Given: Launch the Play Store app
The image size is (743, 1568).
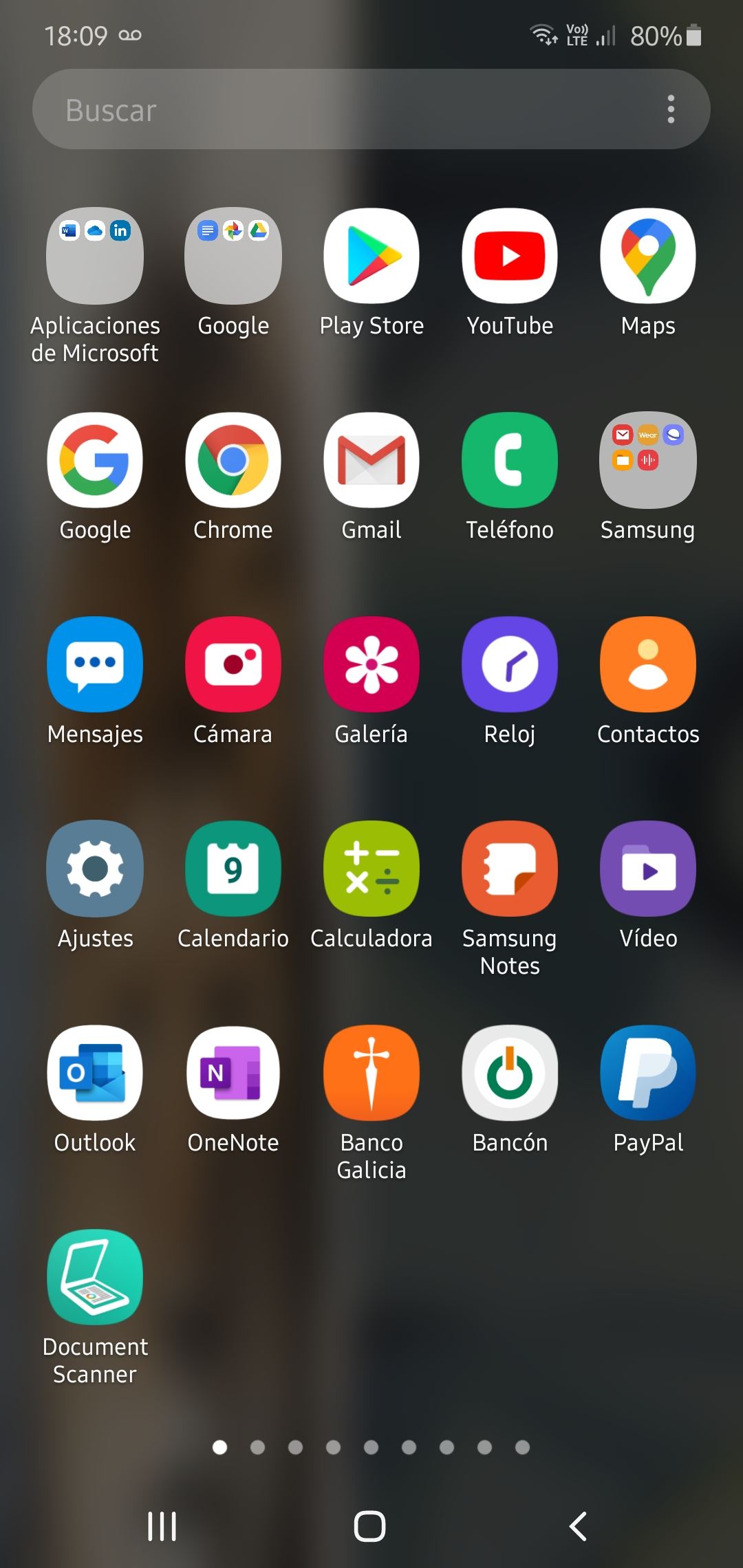Looking at the screenshot, I should tap(371, 256).
